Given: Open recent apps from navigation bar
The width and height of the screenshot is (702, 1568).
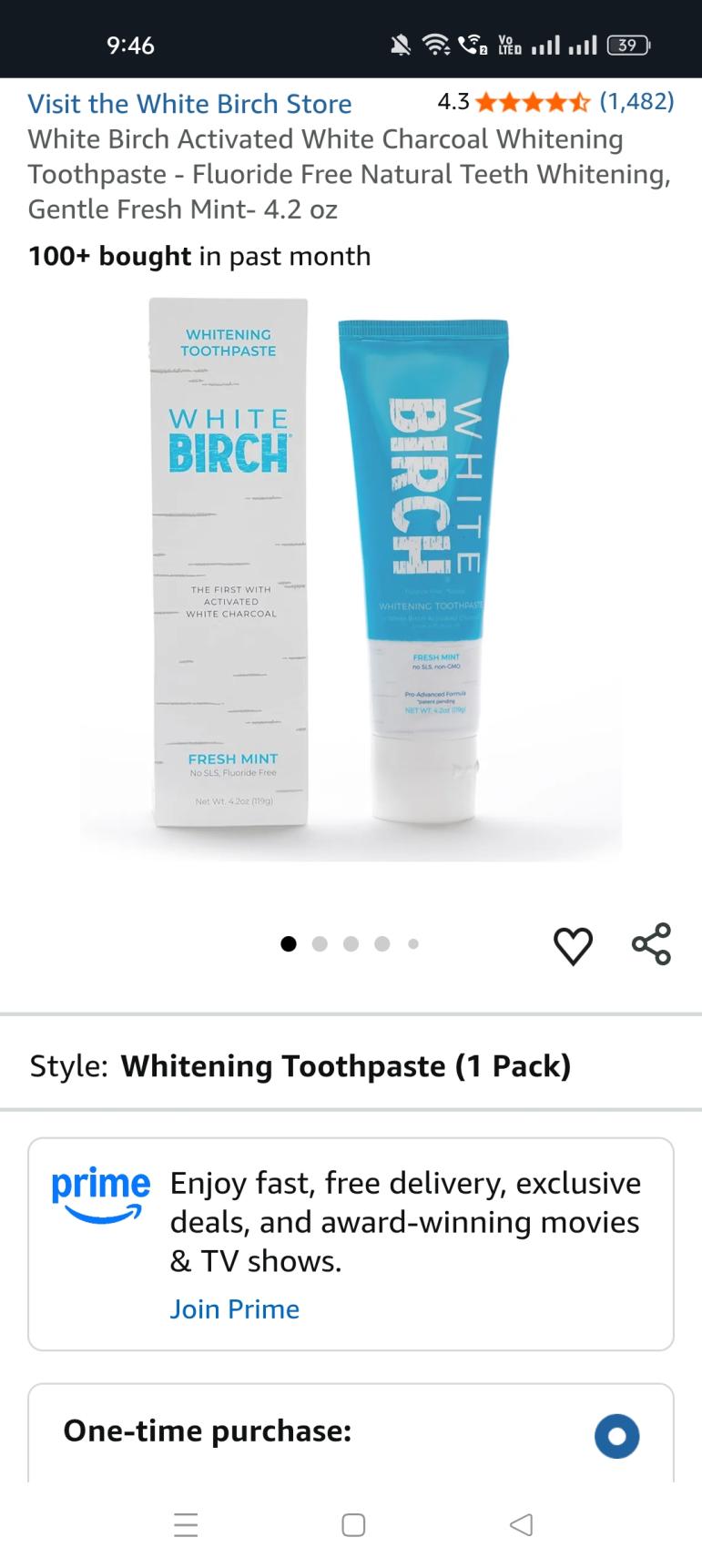Looking at the screenshot, I should click(186, 1524).
